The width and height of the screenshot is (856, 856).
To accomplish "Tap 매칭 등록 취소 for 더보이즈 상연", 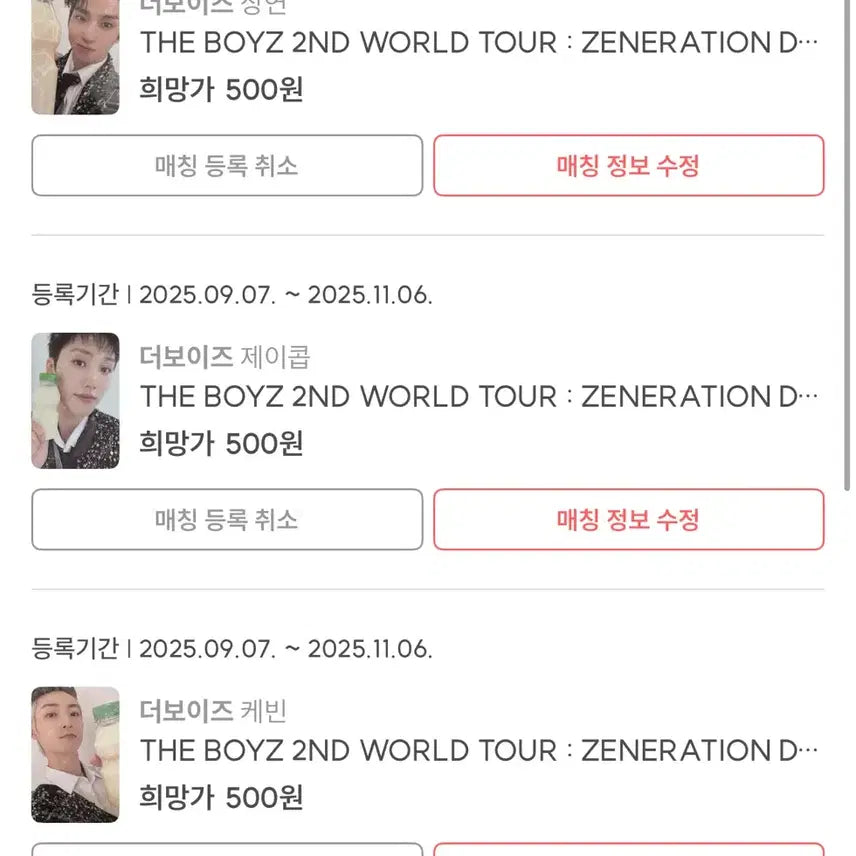I will (x=227, y=165).
